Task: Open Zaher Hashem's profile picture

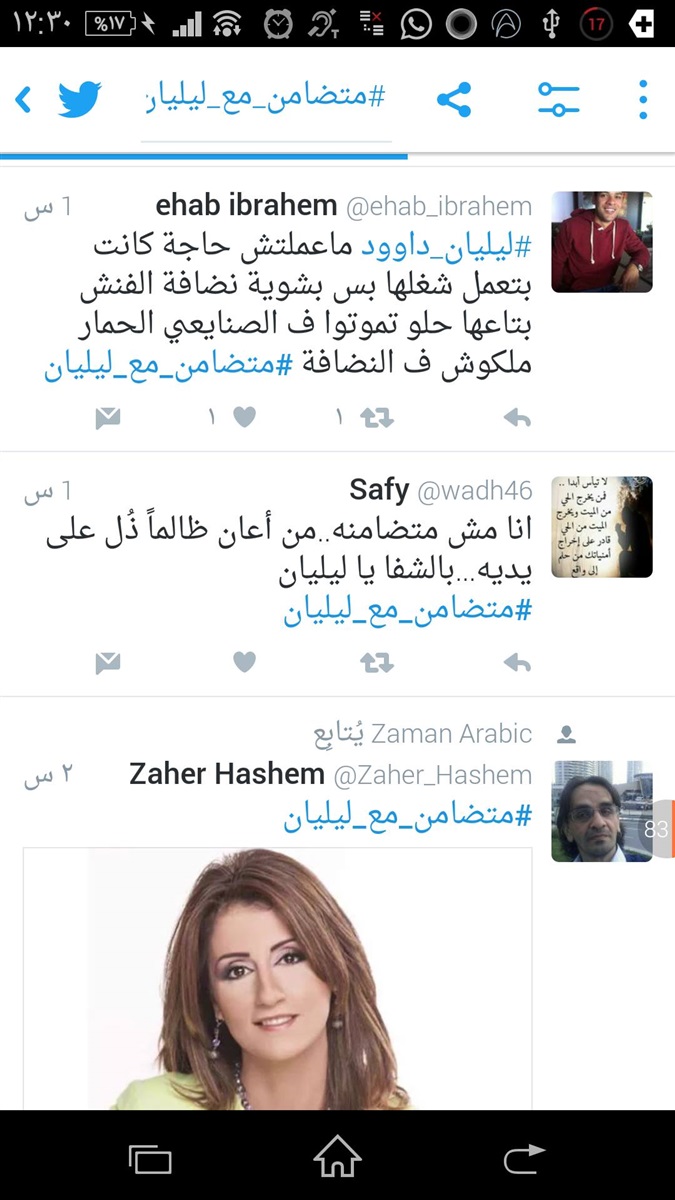Action: coord(601,811)
